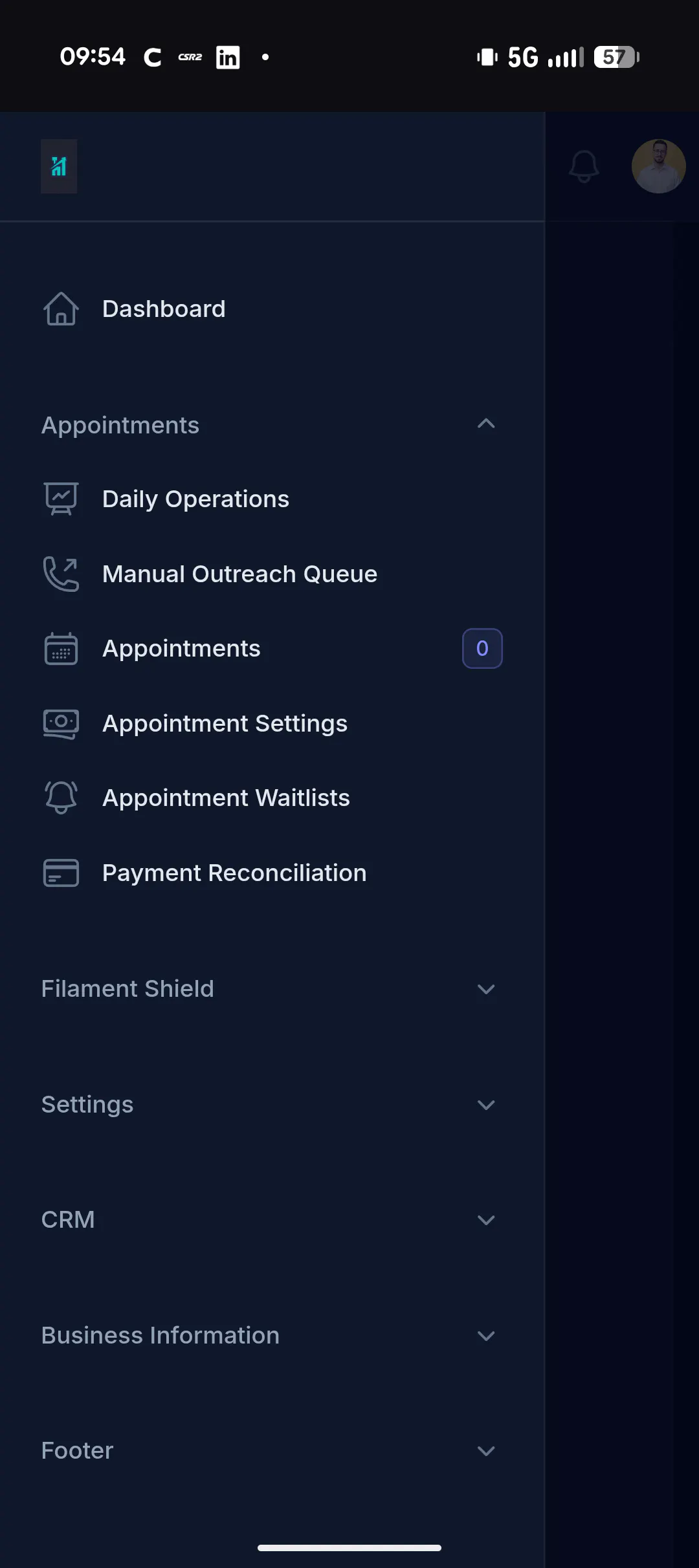Open the Appointments item with badge 0

point(272,648)
